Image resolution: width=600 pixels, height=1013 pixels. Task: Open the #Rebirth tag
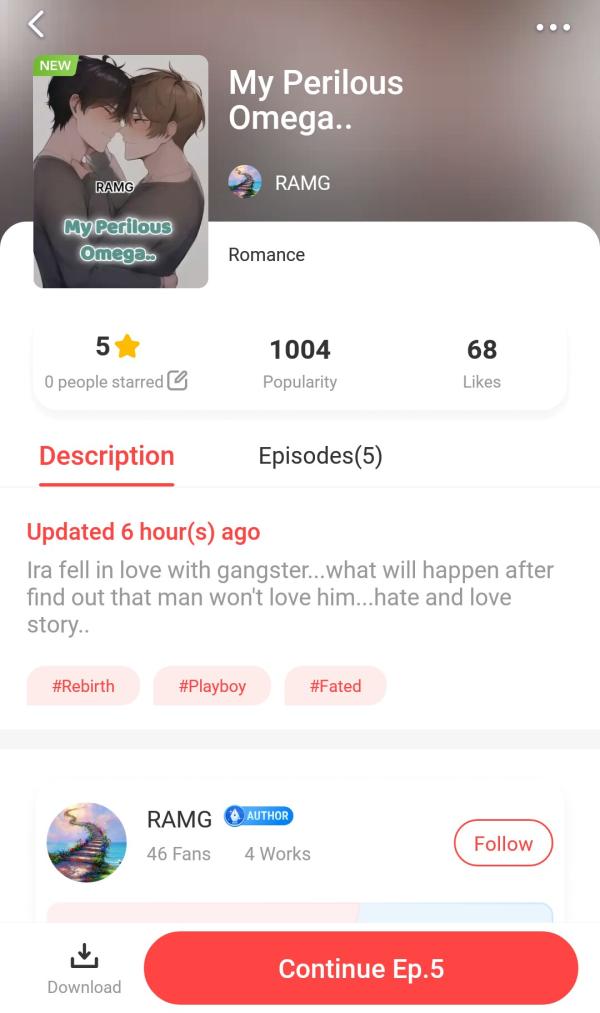point(83,686)
